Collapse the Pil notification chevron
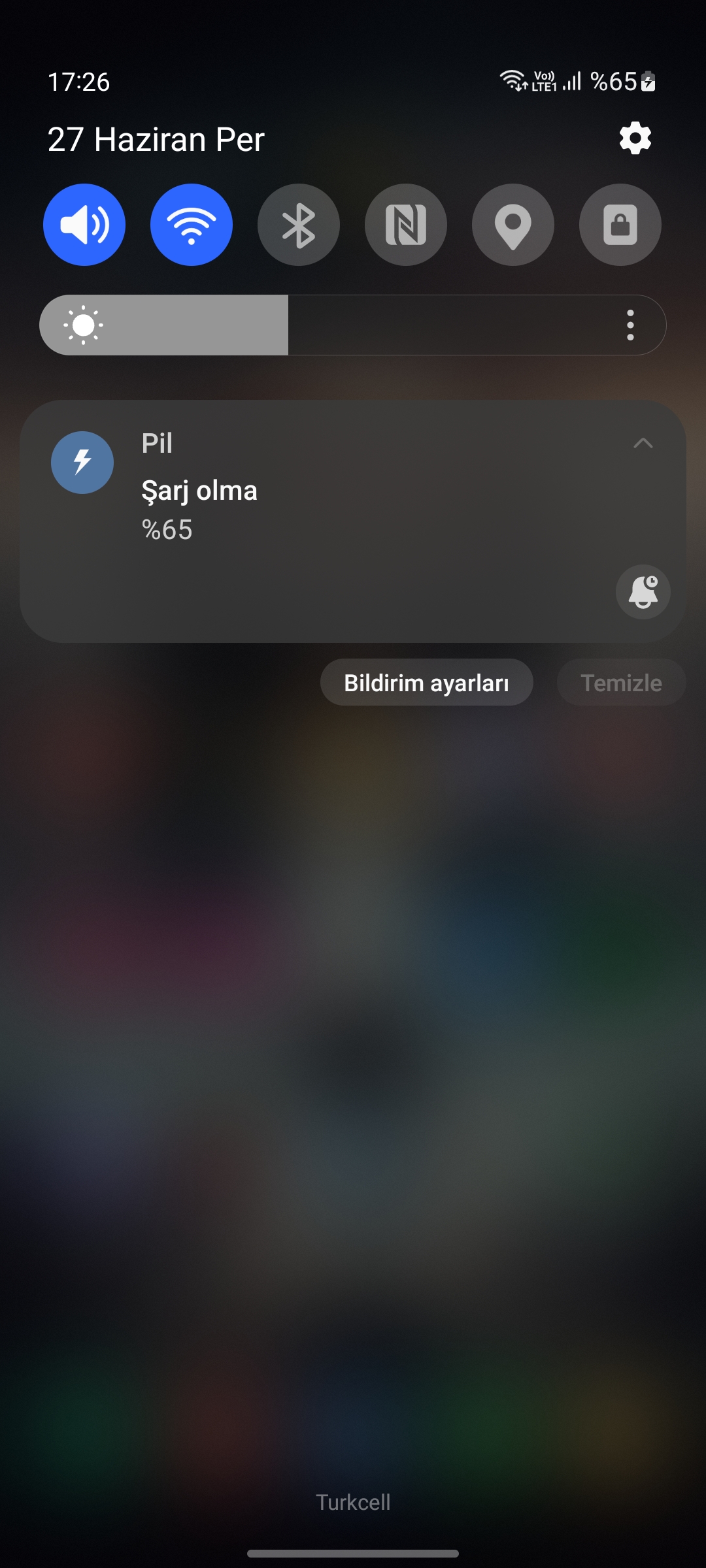Screen dimensions: 706x1568 pos(643,443)
